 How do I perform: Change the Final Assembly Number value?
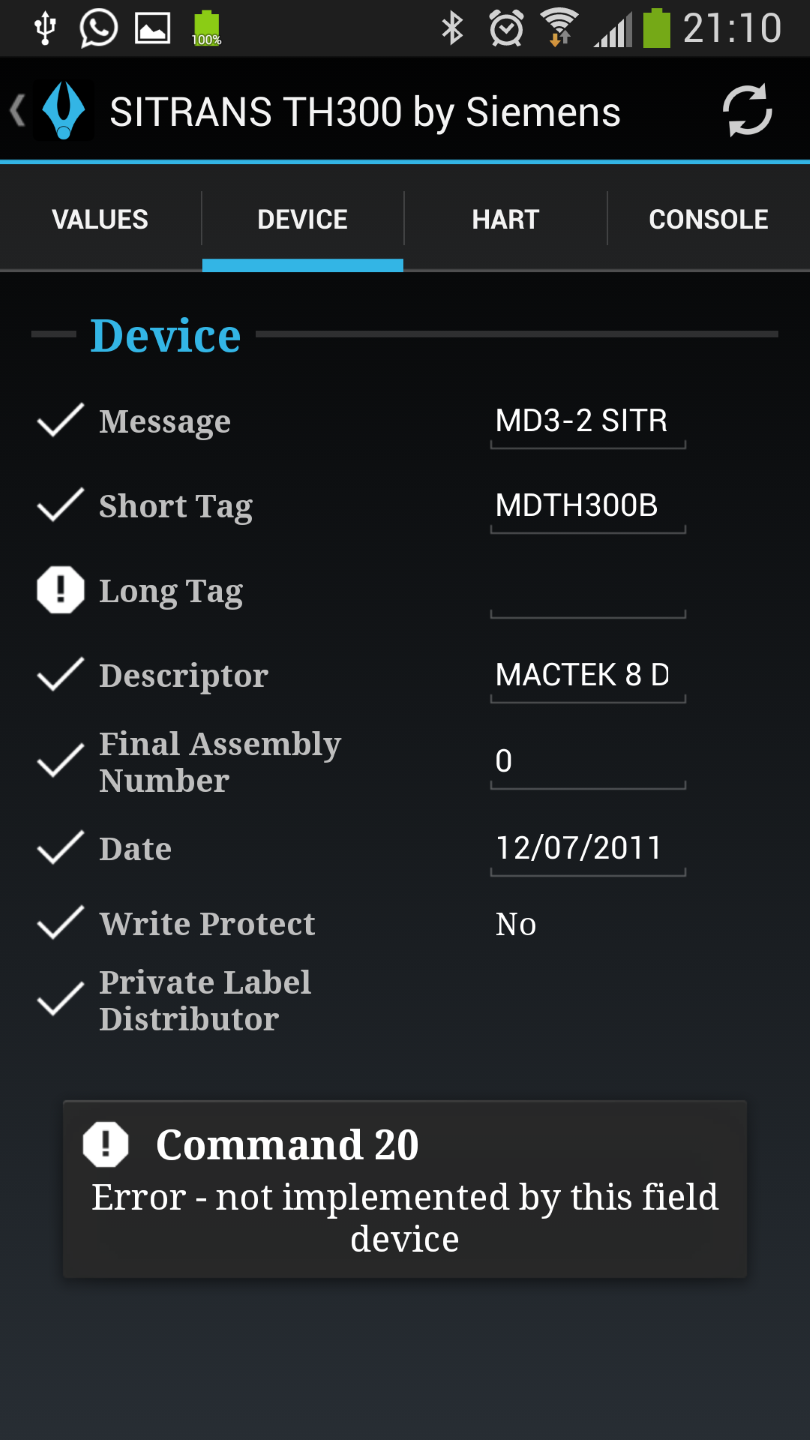coord(587,762)
